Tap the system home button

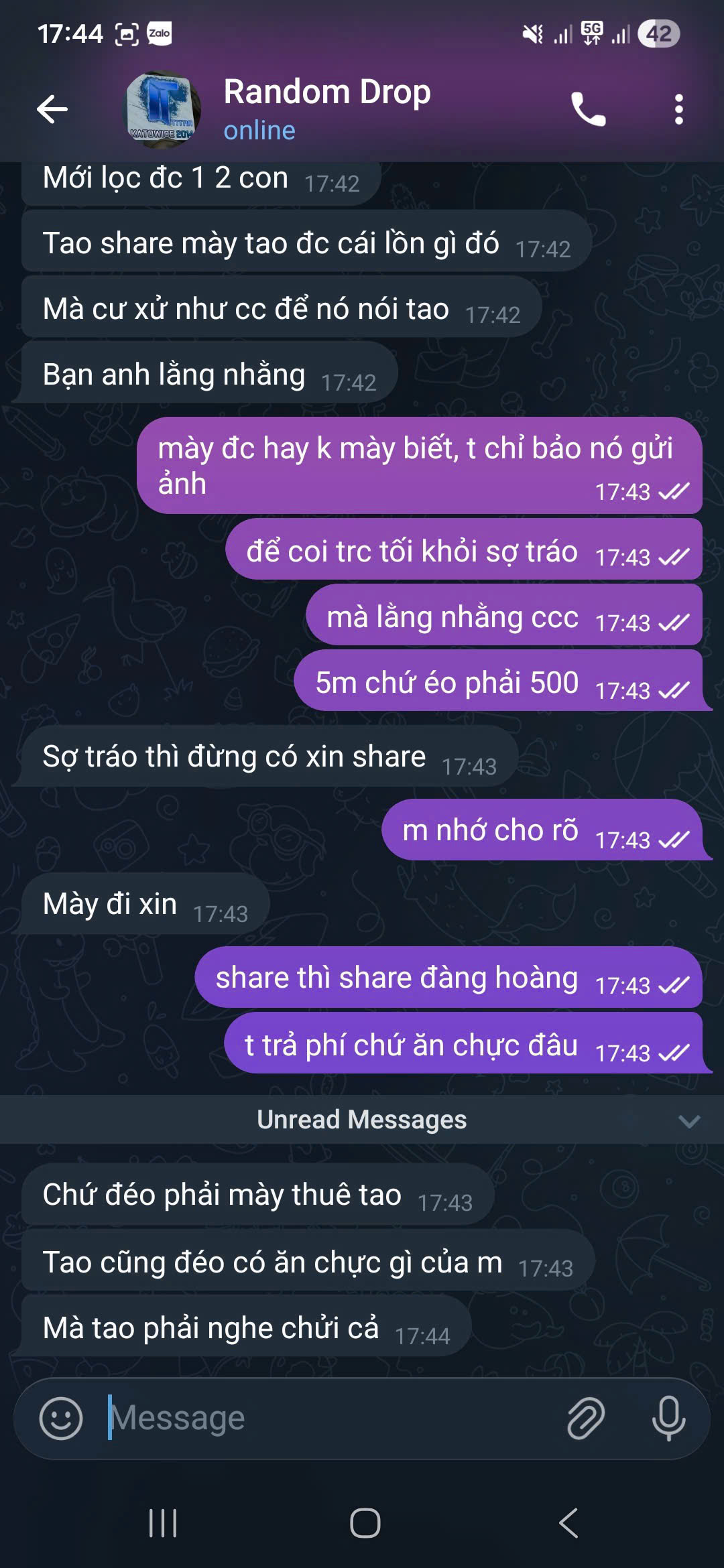point(365,1523)
